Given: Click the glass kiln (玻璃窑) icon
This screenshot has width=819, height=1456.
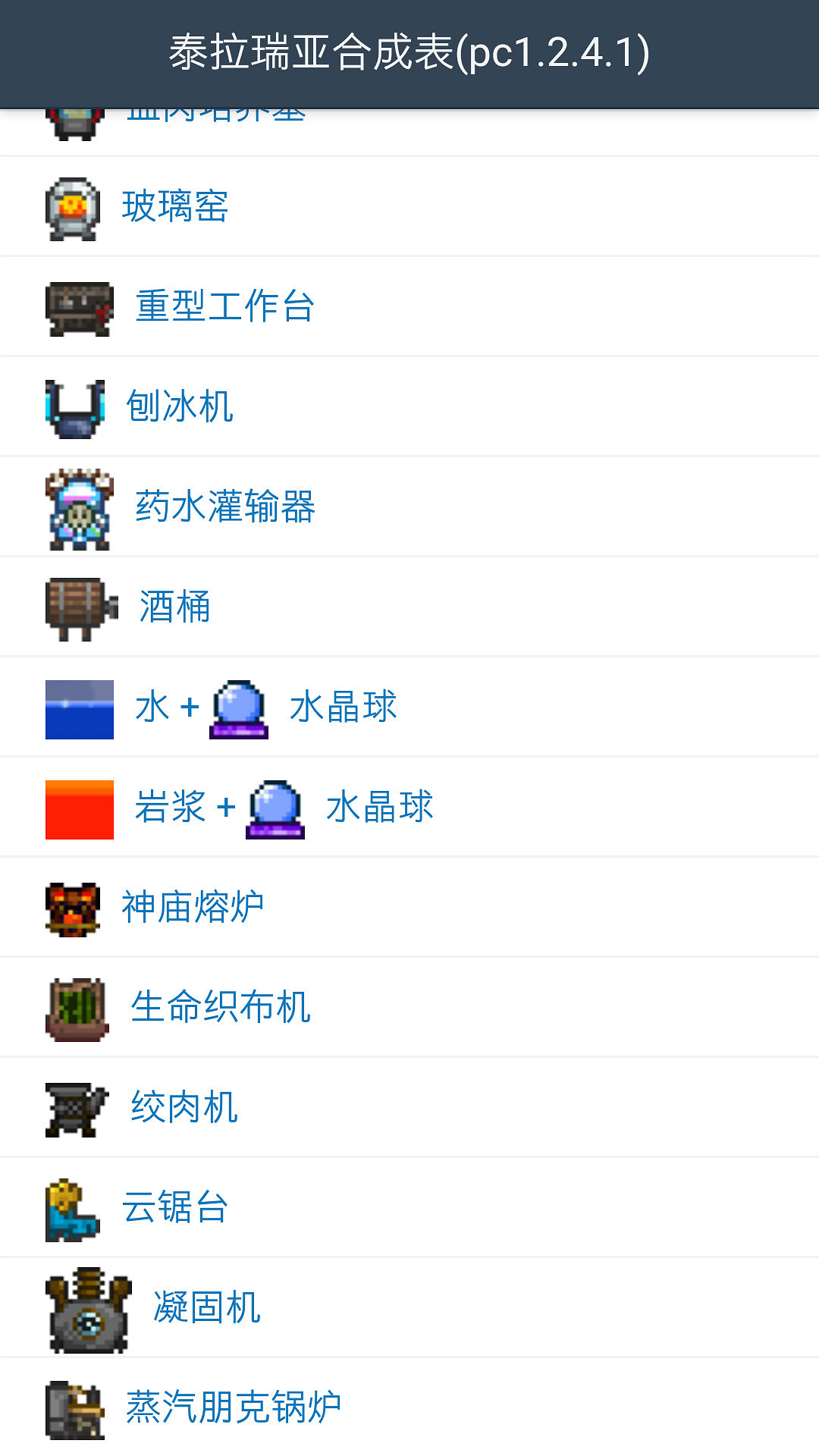Looking at the screenshot, I should click(x=72, y=206).
